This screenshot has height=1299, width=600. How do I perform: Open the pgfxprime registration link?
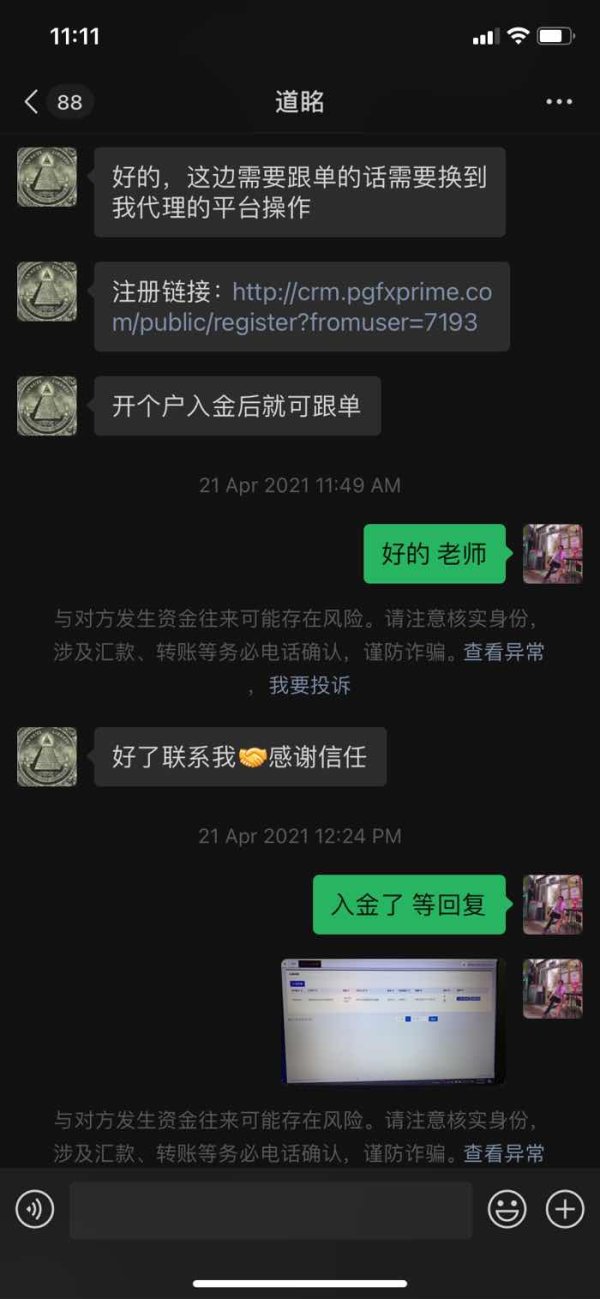pyautogui.click(x=302, y=307)
